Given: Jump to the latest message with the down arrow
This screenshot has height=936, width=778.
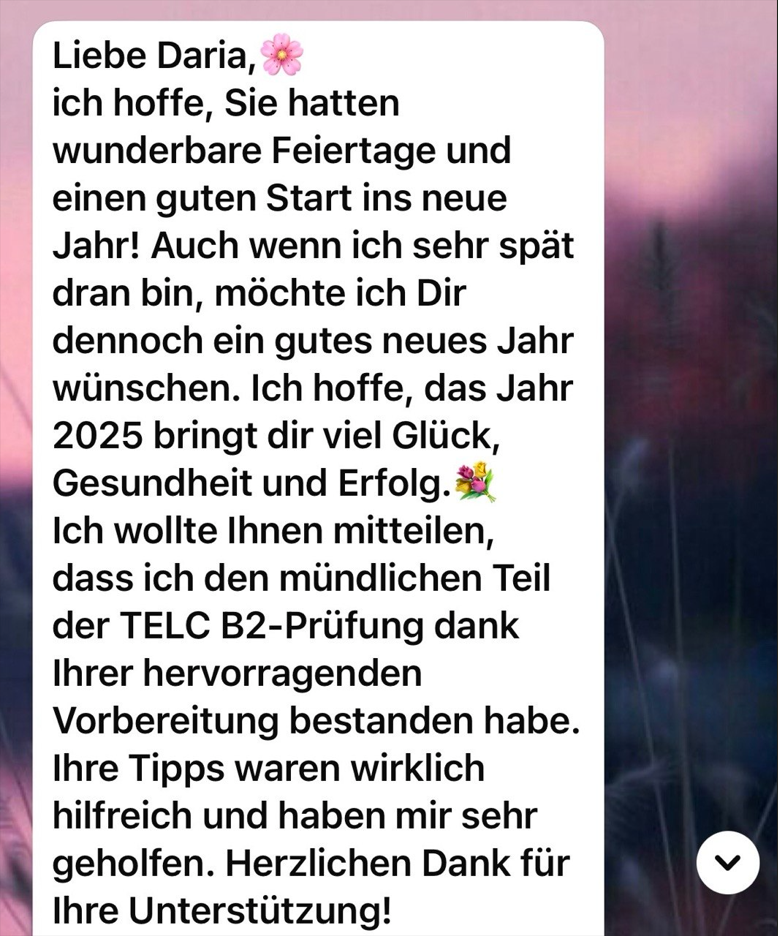Looking at the screenshot, I should click(727, 862).
